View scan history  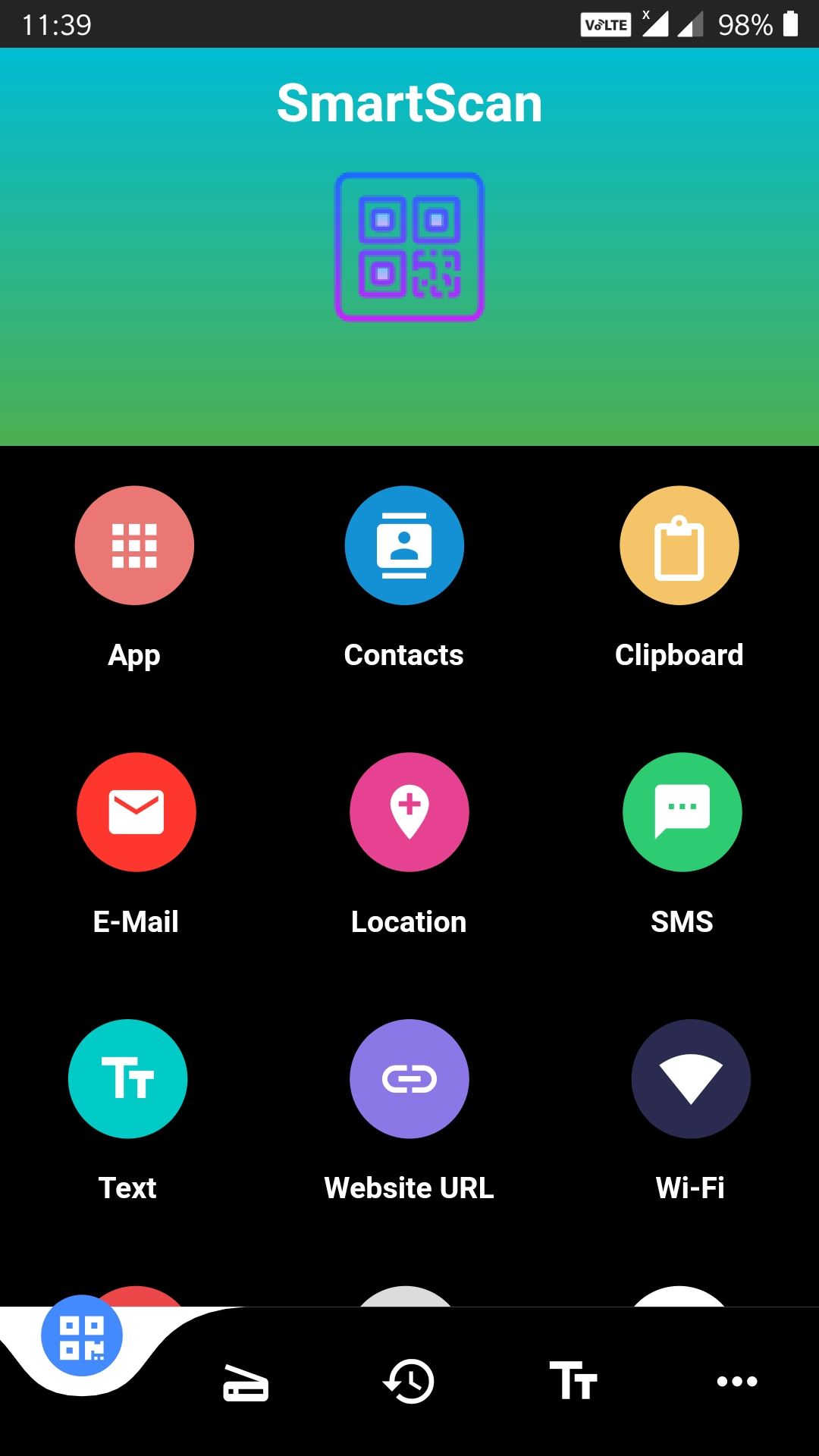pos(409,1382)
